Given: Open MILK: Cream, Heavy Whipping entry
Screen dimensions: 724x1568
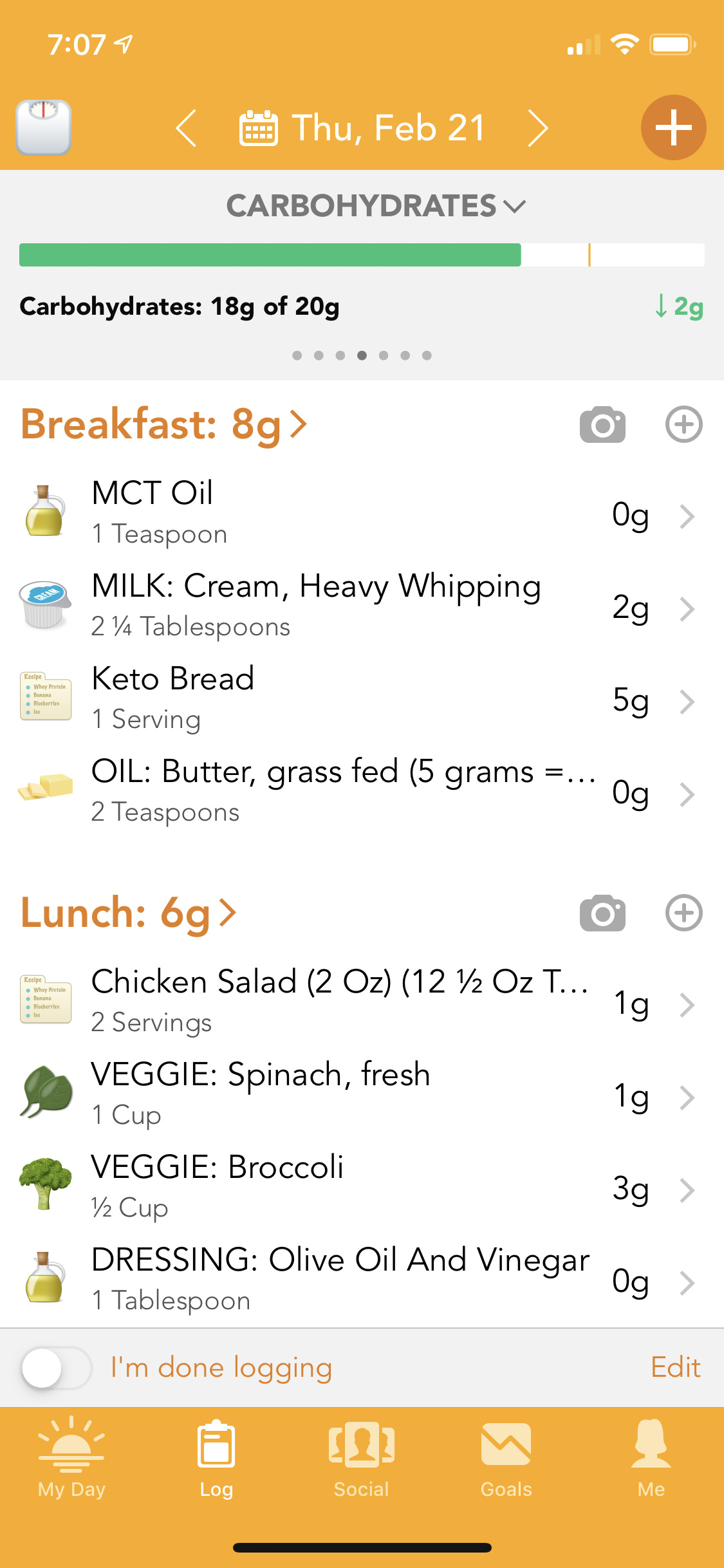Looking at the screenshot, I should click(362, 606).
